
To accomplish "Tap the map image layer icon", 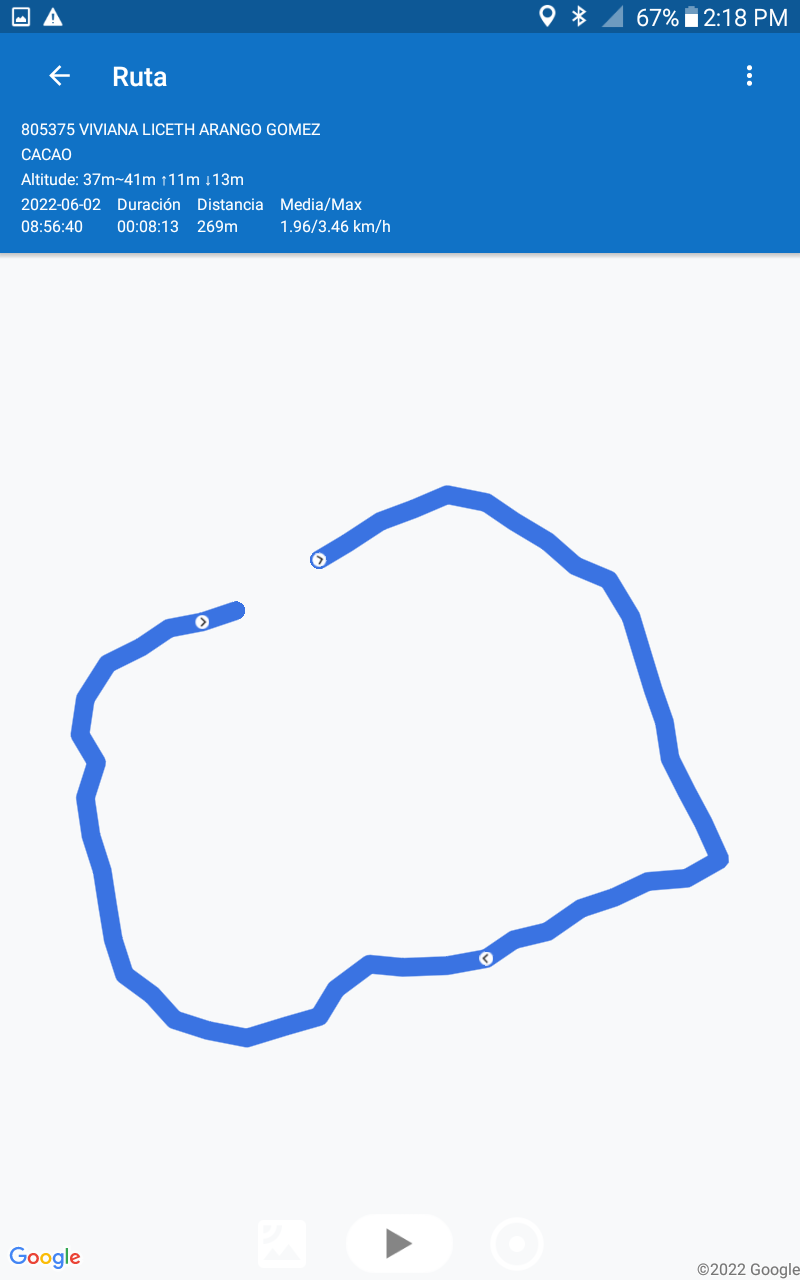I will pos(282,1244).
